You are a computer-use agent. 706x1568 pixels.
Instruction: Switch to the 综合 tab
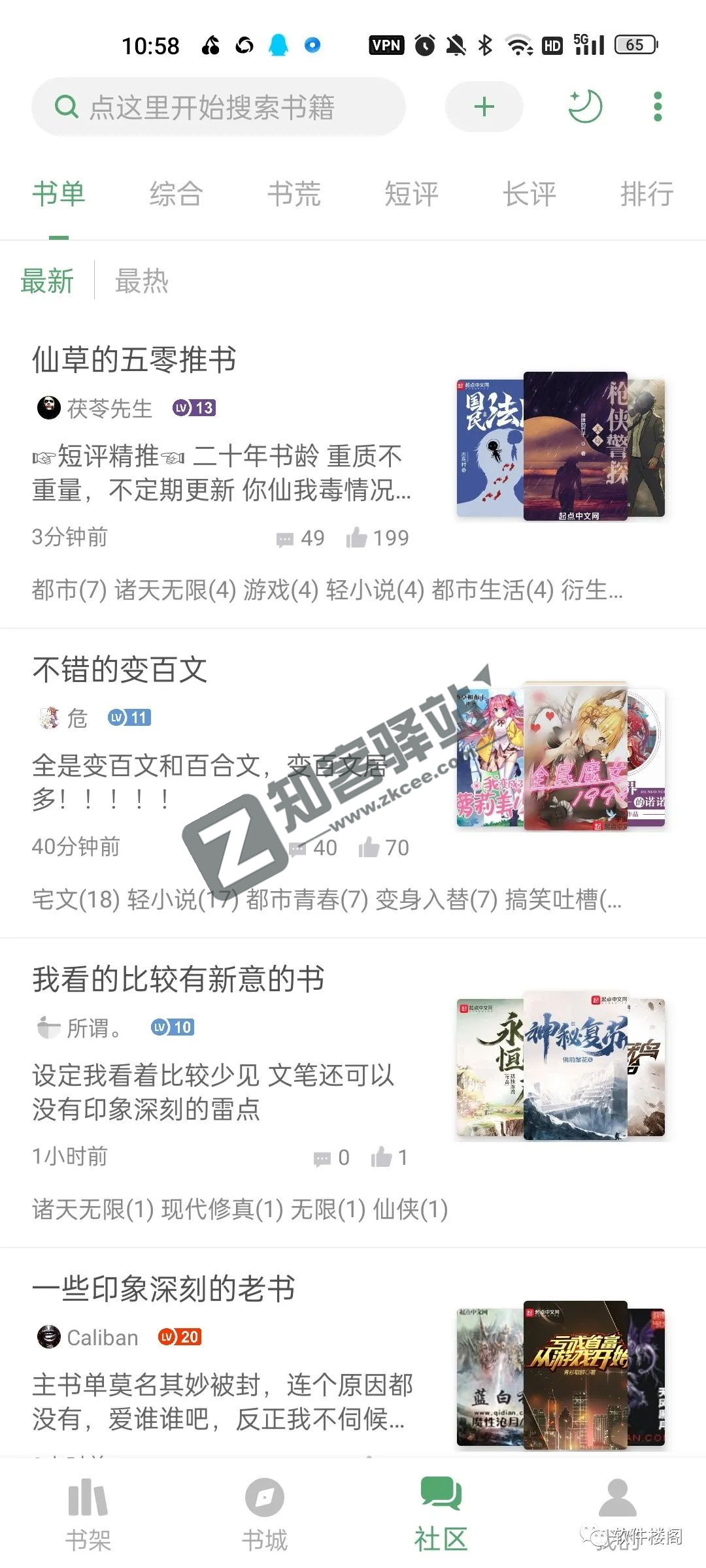click(x=175, y=194)
